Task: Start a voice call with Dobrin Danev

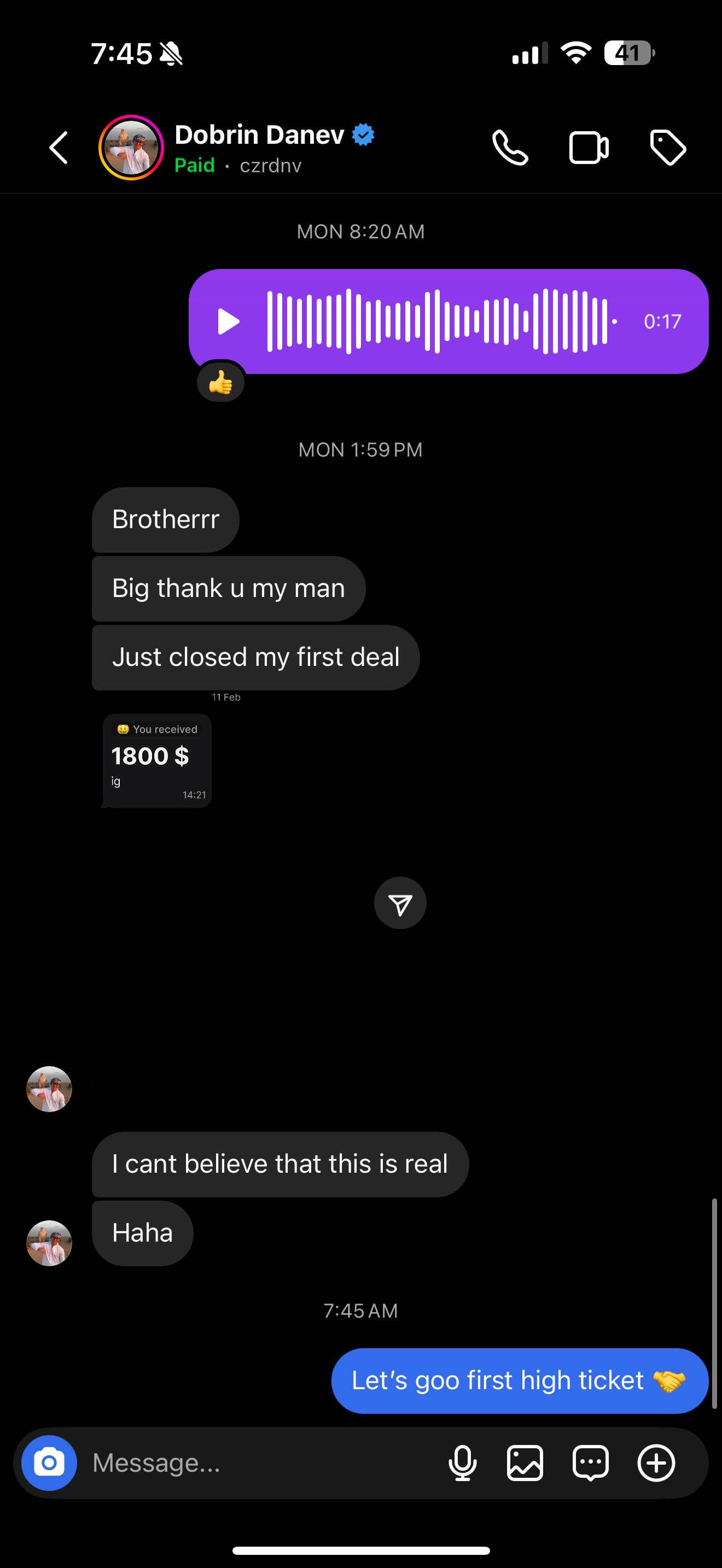Action: pyautogui.click(x=510, y=148)
